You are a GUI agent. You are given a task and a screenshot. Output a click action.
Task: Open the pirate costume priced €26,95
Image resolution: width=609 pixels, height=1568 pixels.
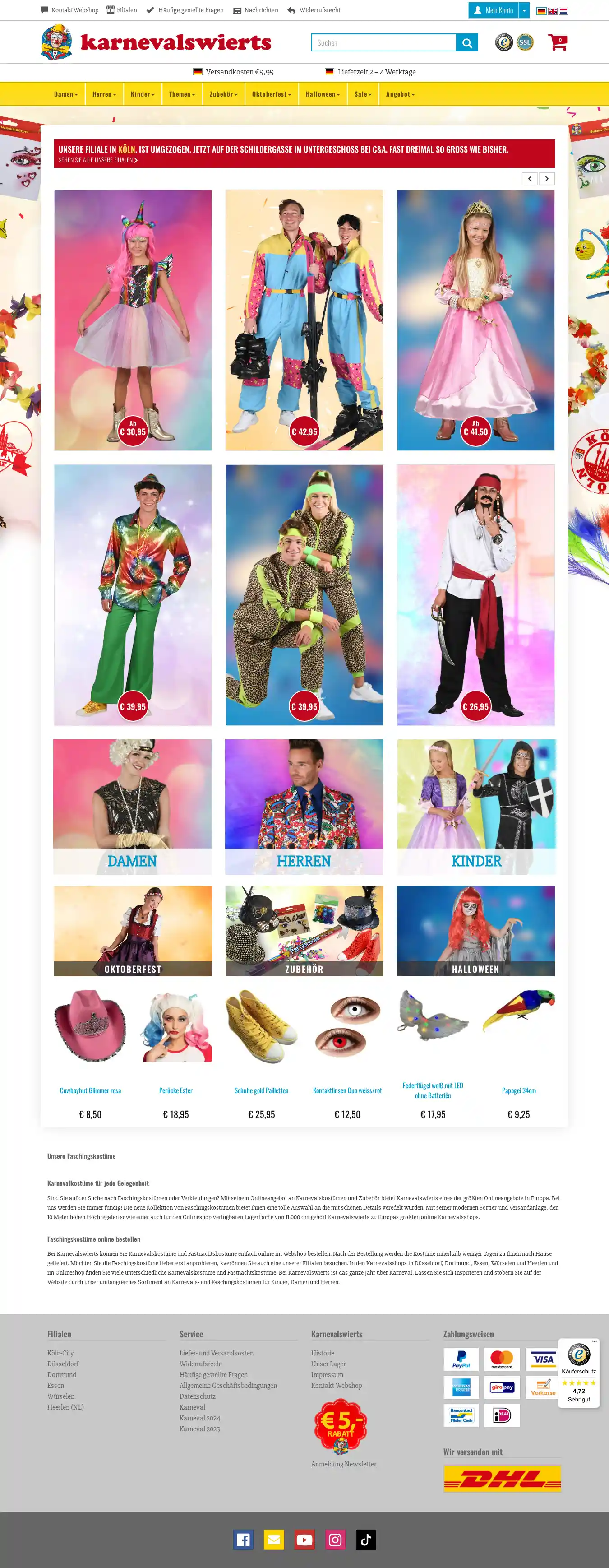[475, 595]
